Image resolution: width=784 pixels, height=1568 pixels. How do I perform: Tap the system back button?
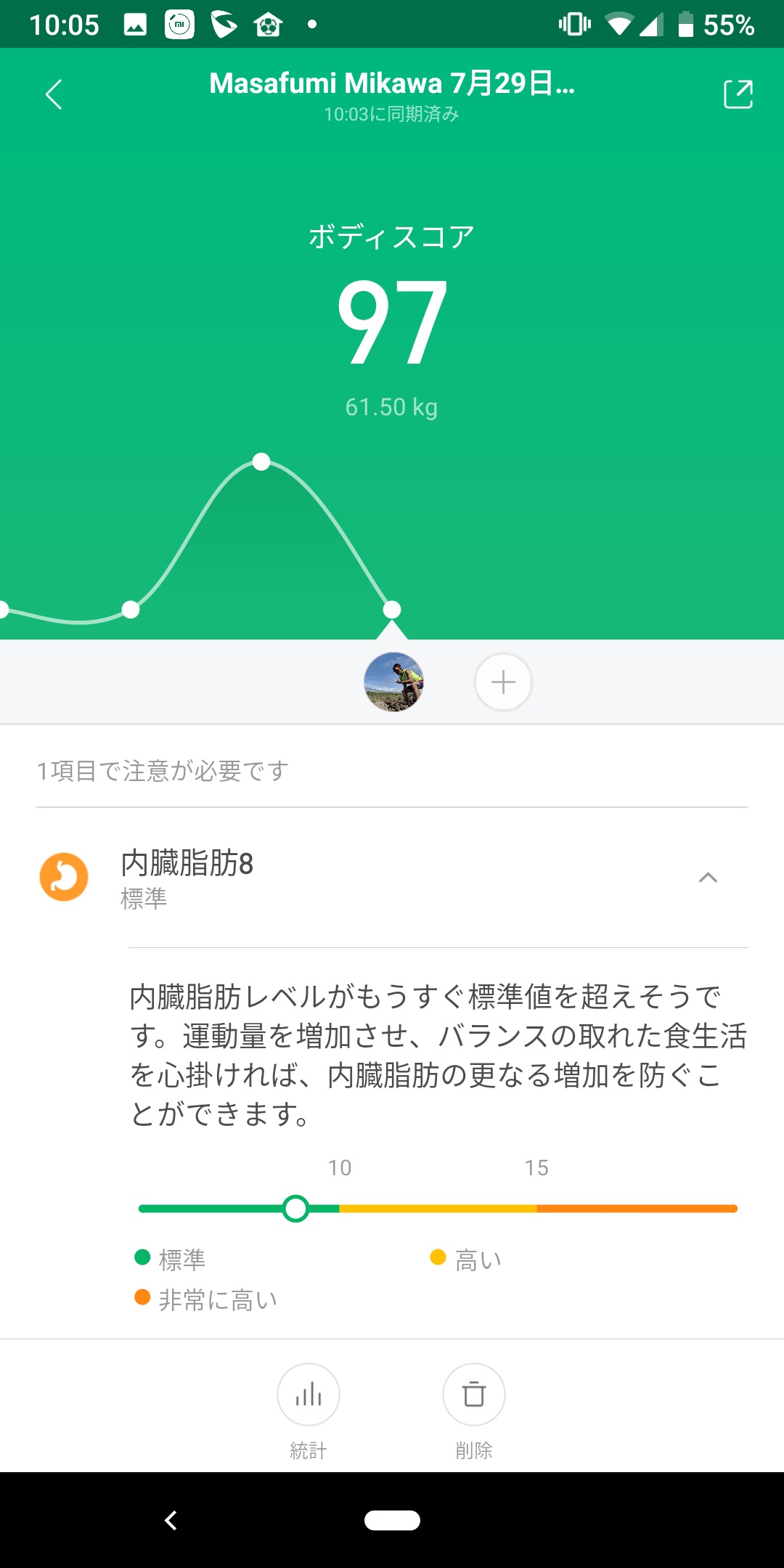(171, 1520)
